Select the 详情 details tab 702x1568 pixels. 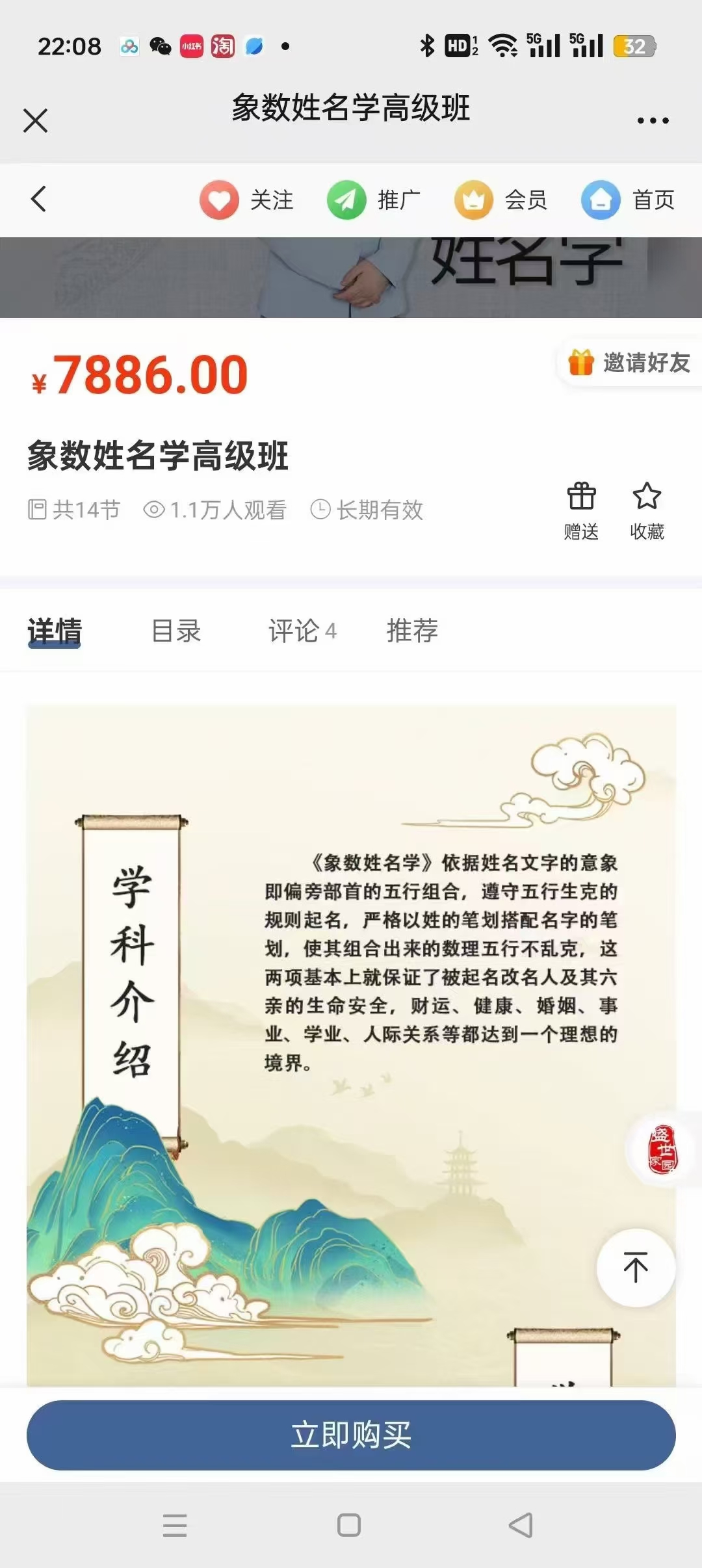pyautogui.click(x=55, y=631)
